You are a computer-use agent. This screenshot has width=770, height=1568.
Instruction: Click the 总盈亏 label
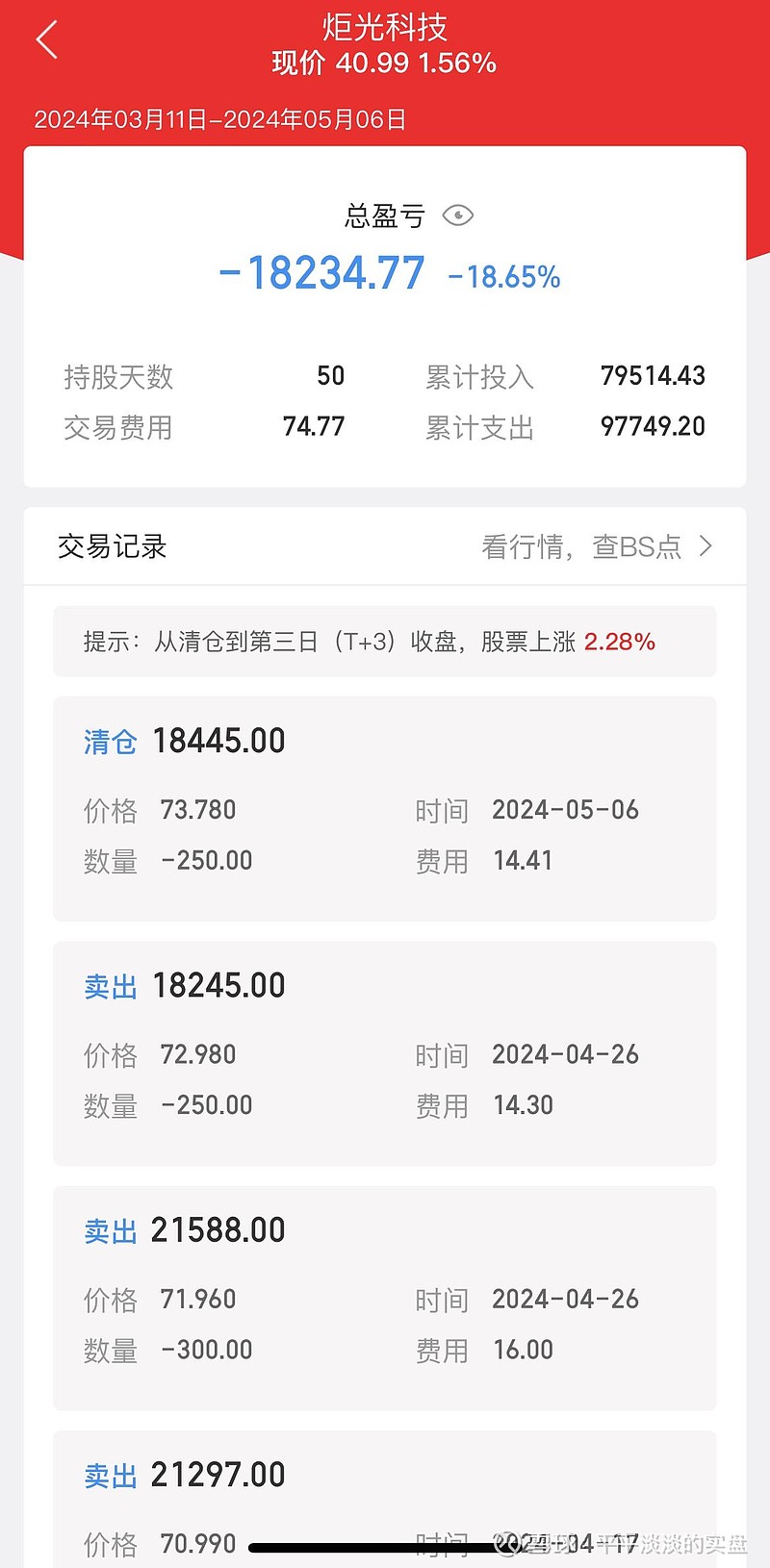[x=384, y=215]
